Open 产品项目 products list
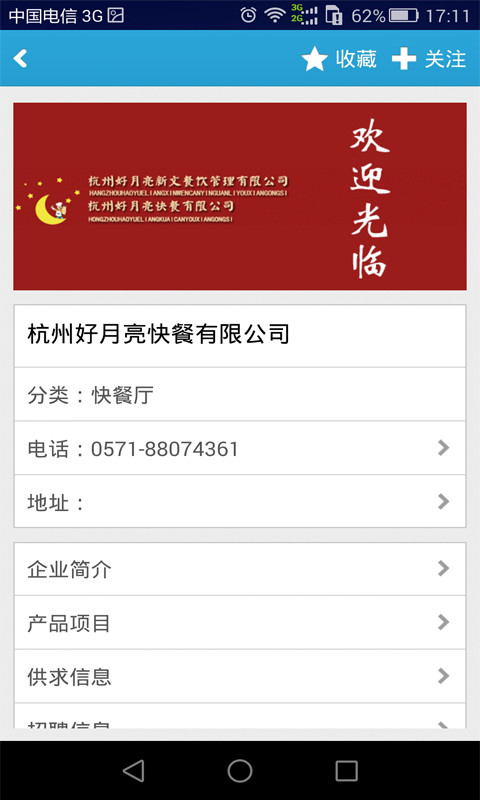The height and width of the screenshot is (800, 480). [x=240, y=622]
